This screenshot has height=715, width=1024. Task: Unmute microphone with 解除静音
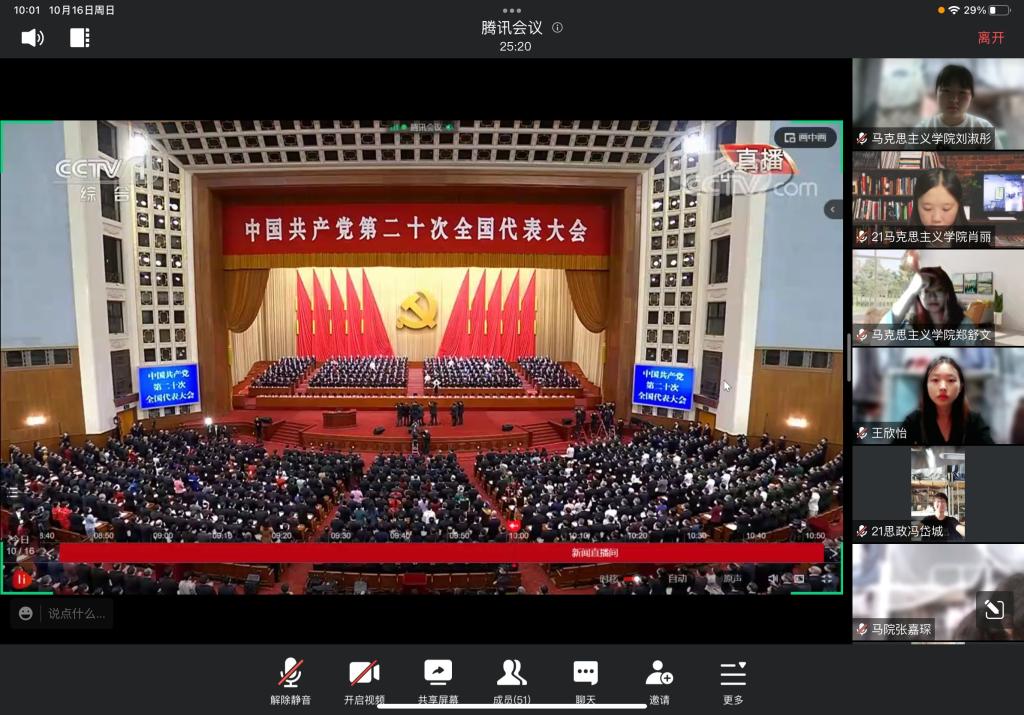(x=290, y=682)
